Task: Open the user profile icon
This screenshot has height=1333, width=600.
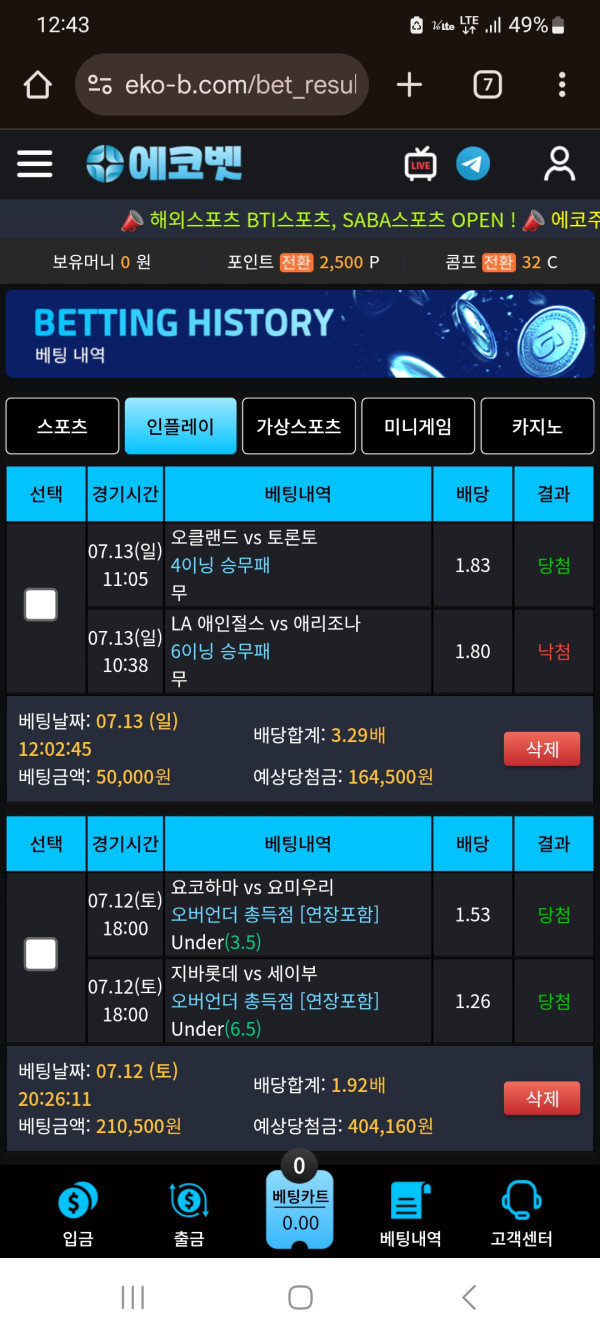Action: [x=559, y=164]
